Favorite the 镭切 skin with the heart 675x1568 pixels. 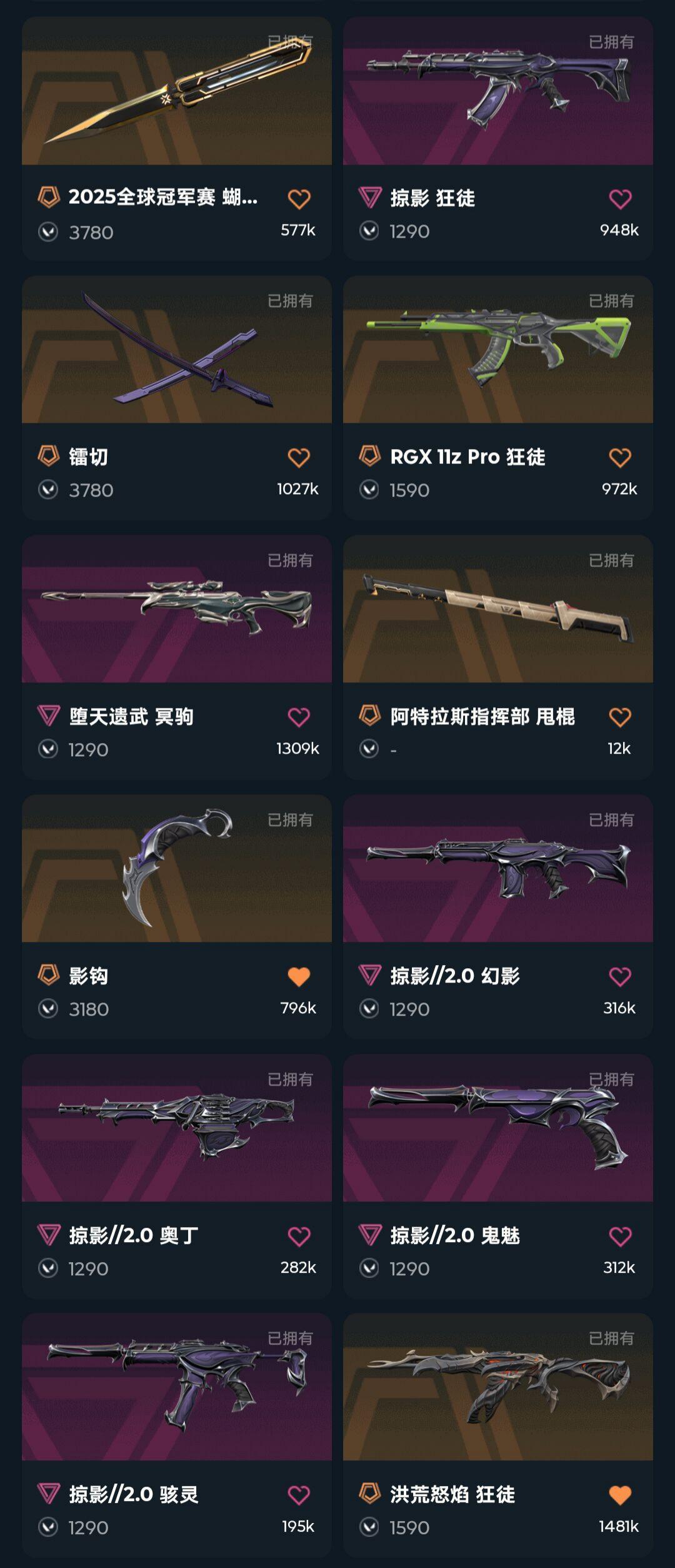pos(299,458)
